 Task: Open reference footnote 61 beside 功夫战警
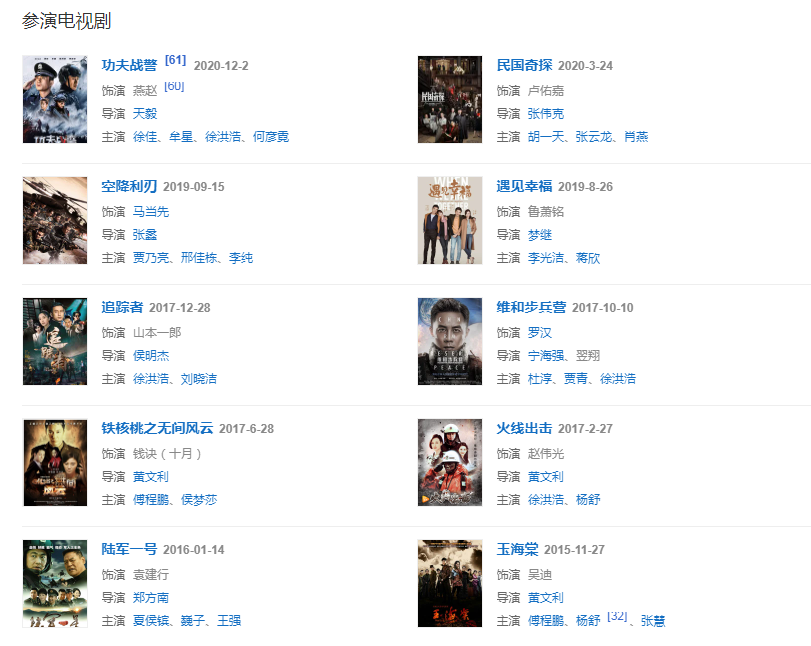[x=175, y=61]
